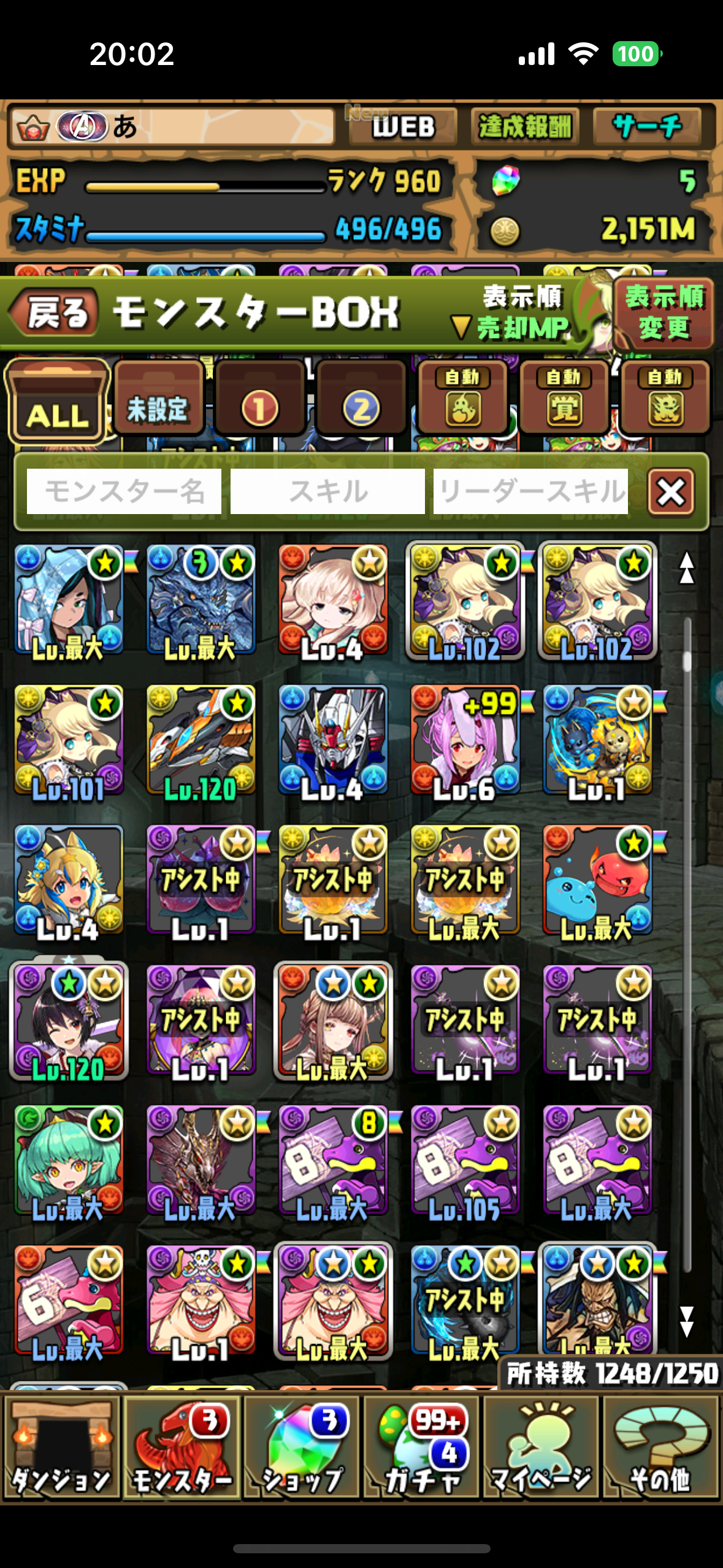
Task: Switch to box tab number 1
Action: point(259,399)
